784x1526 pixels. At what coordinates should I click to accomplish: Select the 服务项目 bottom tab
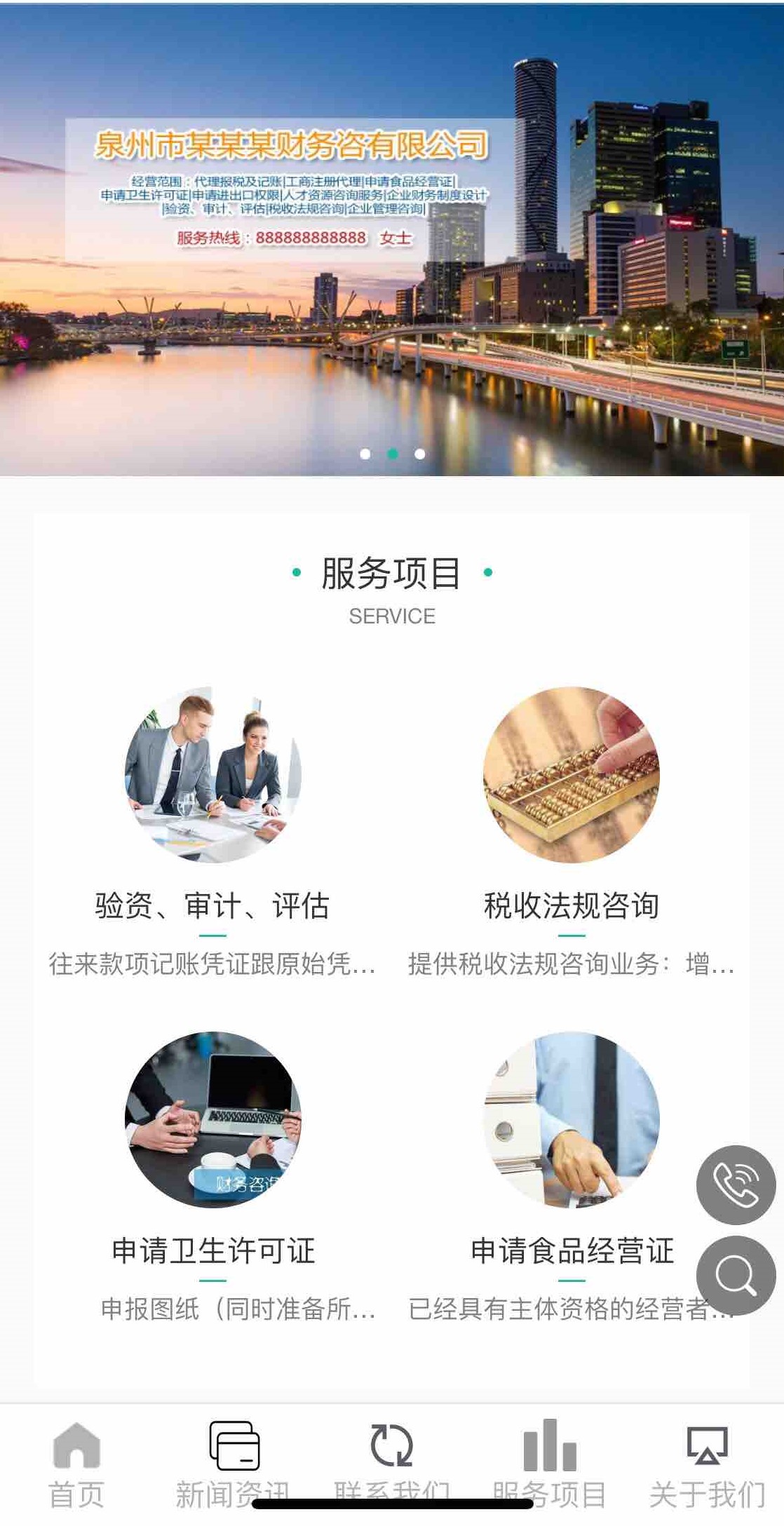tap(549, 1464)
